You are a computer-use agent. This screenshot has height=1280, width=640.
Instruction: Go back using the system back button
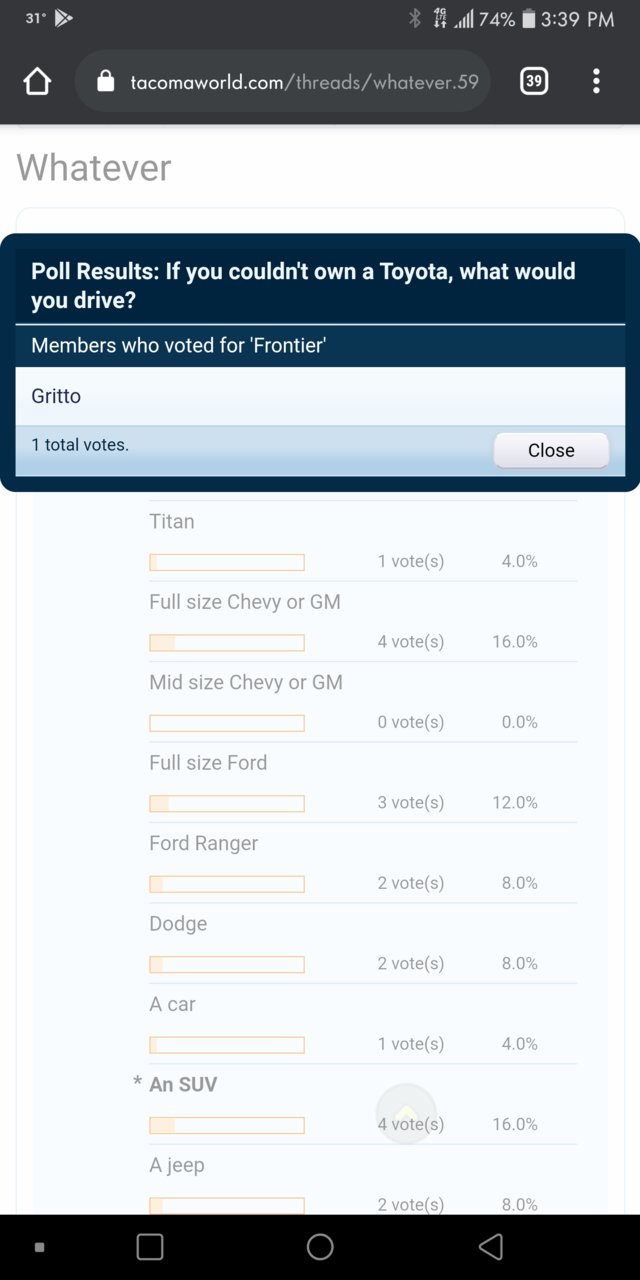(x=490, y=1246)
